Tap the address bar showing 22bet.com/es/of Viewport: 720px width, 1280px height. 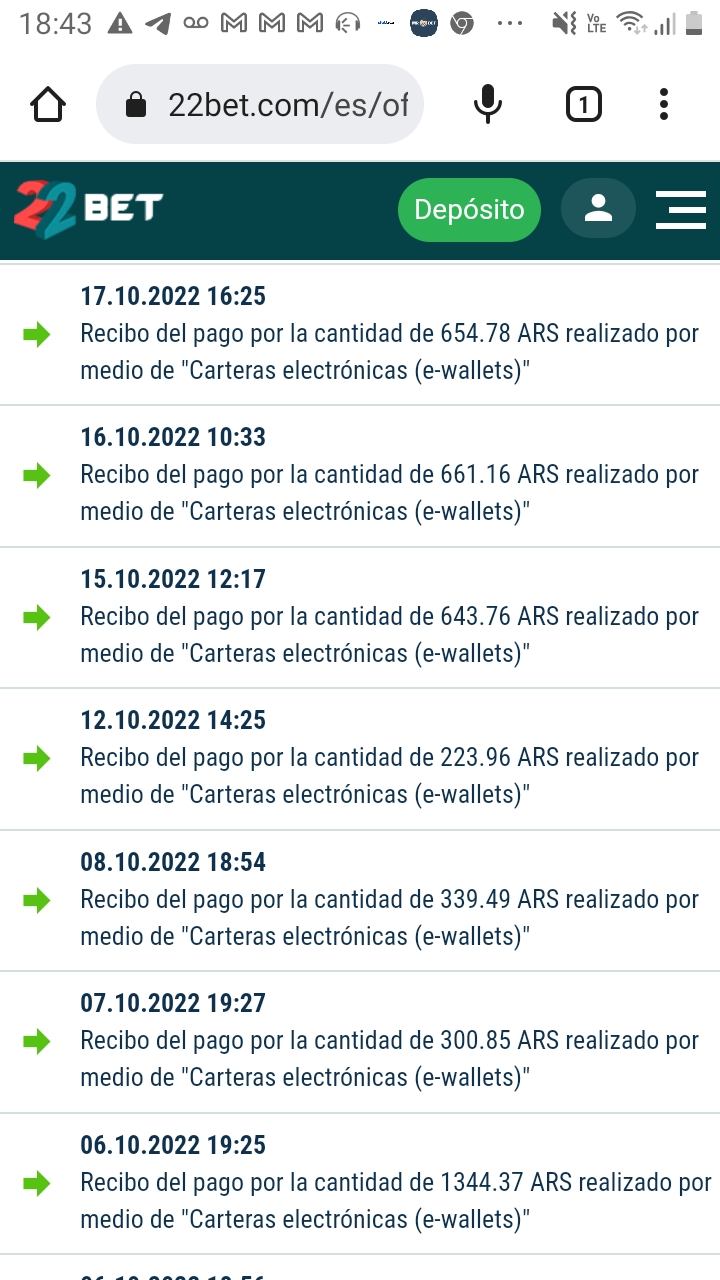click(290, 103)
